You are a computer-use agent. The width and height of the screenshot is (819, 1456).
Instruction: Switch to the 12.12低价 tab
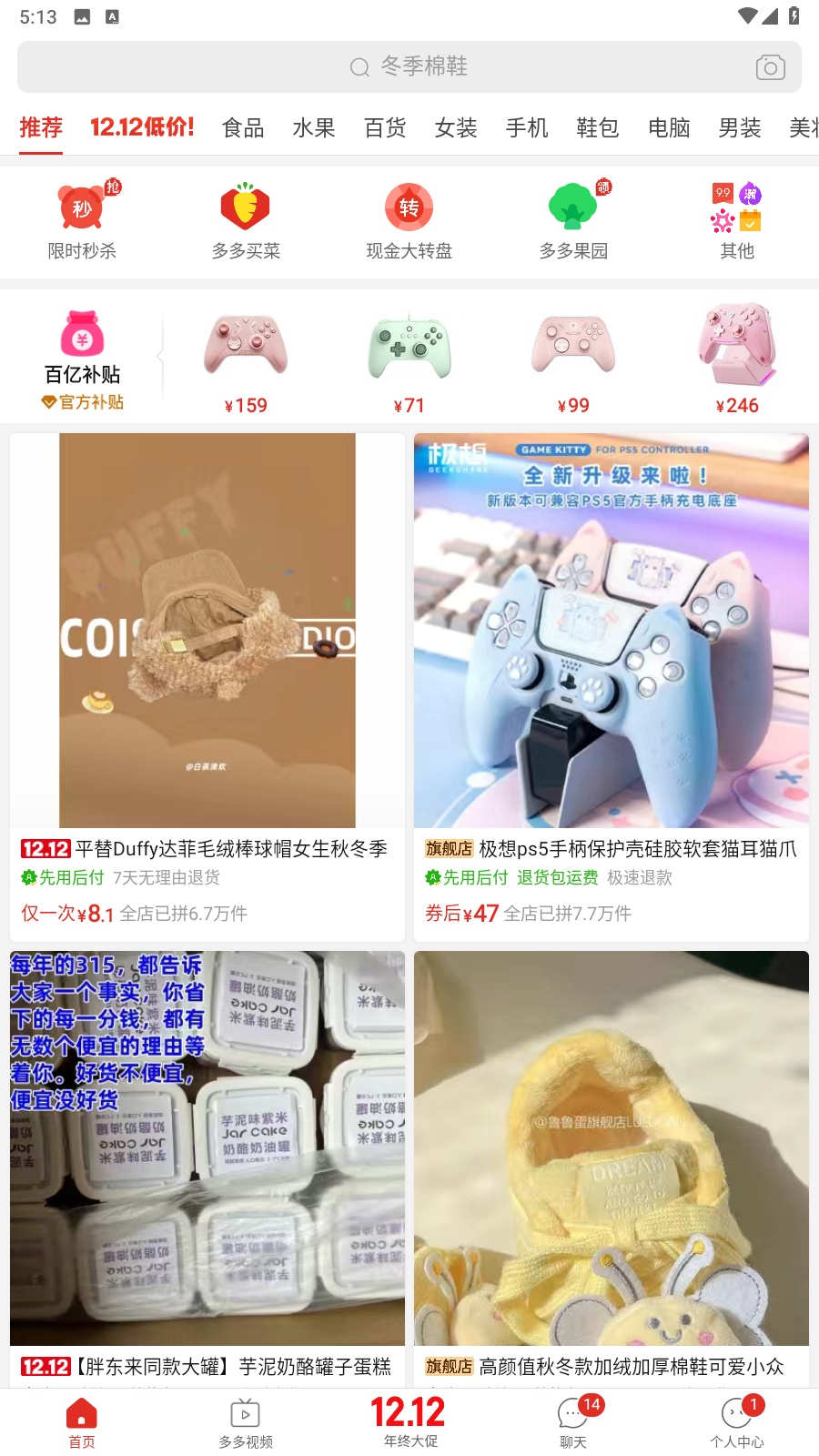pos(142,127)
